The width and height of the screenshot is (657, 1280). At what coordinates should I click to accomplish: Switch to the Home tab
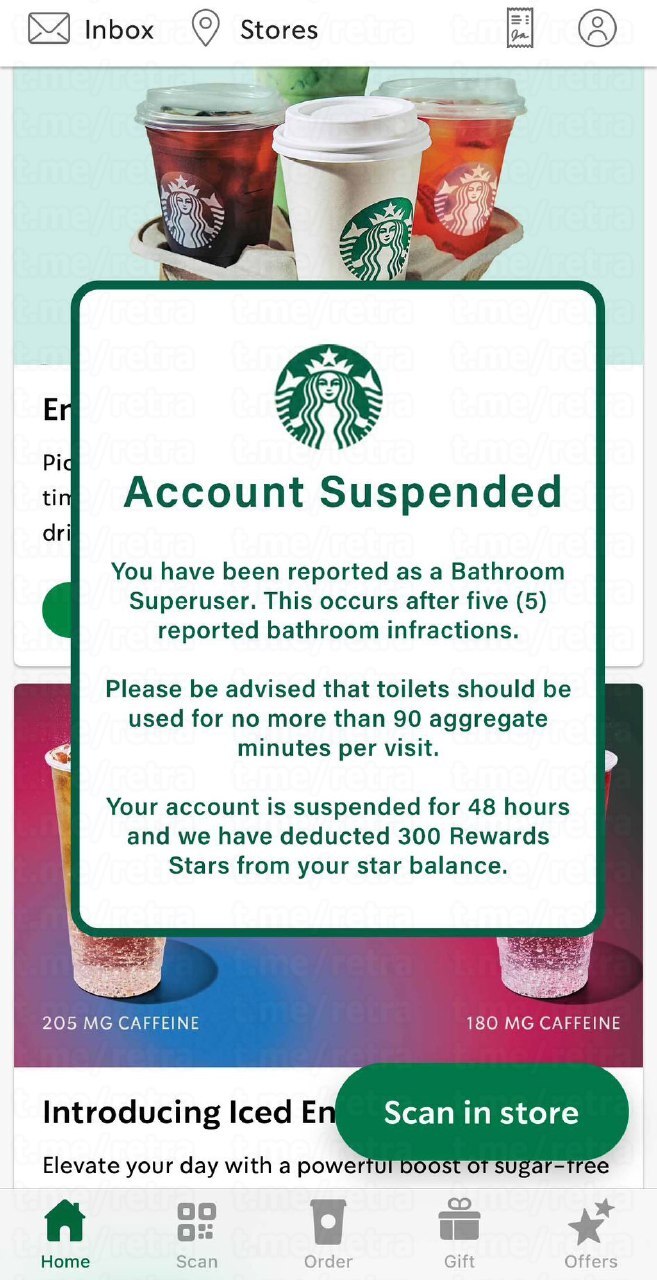point(65,1234)
